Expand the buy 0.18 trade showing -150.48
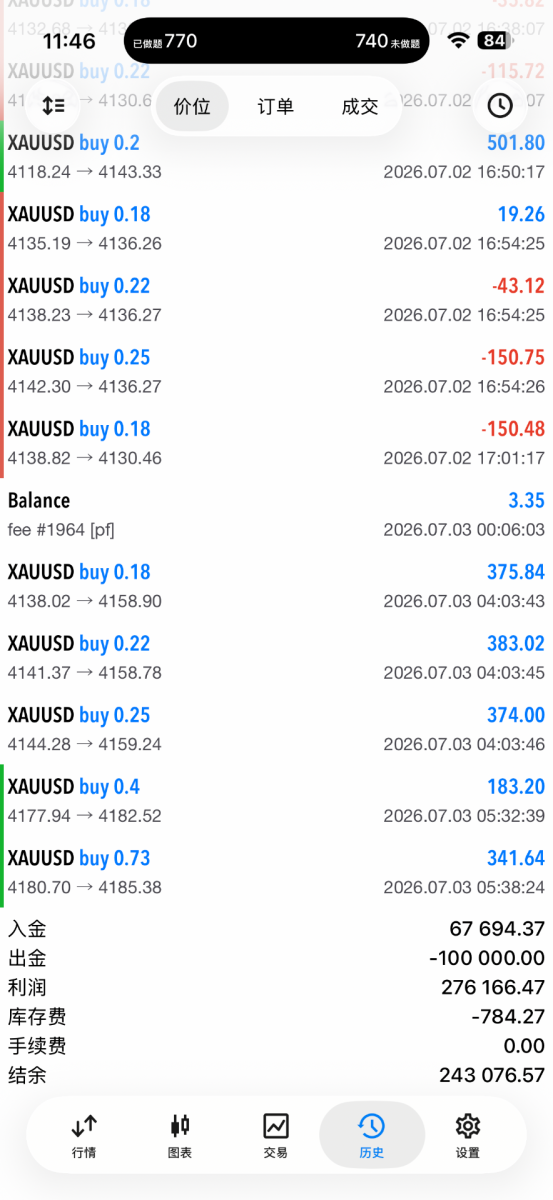This screenshot has height=1200, width=553. [276, 443]
